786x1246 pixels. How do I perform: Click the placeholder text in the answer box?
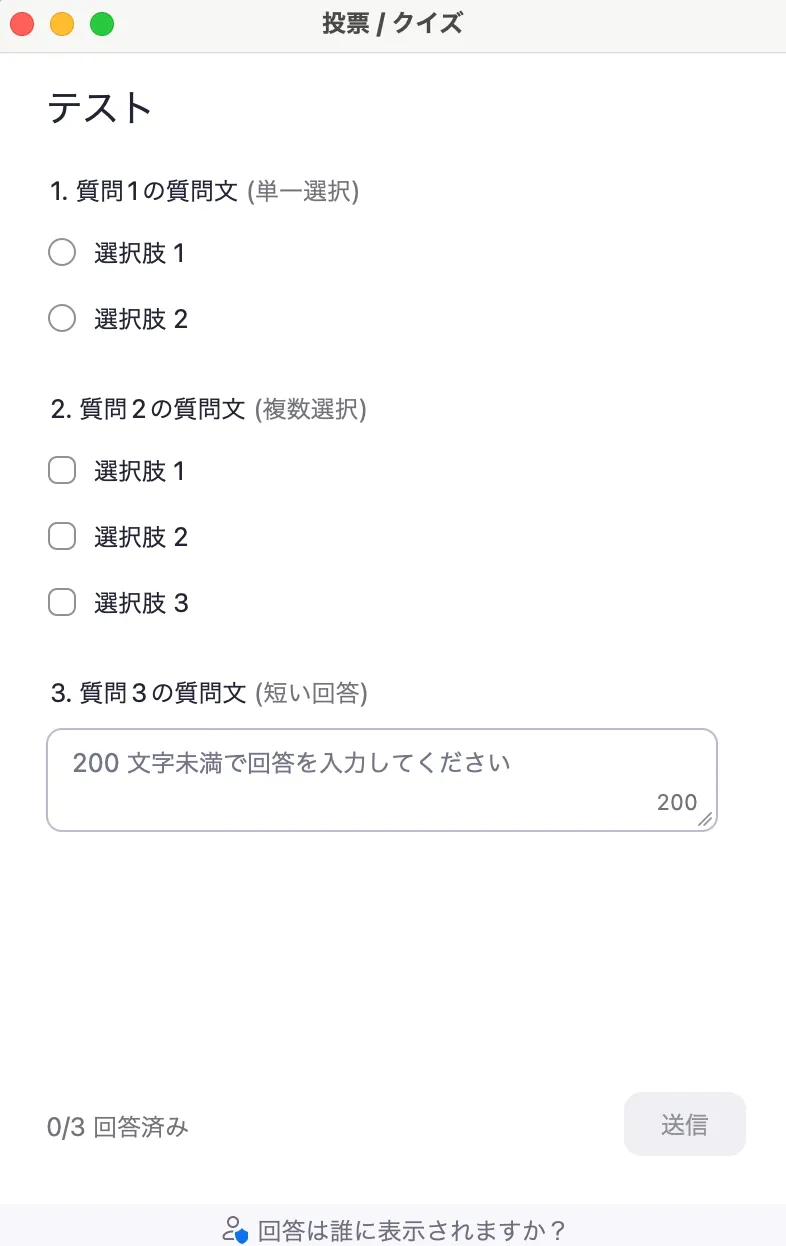(290, 762)
